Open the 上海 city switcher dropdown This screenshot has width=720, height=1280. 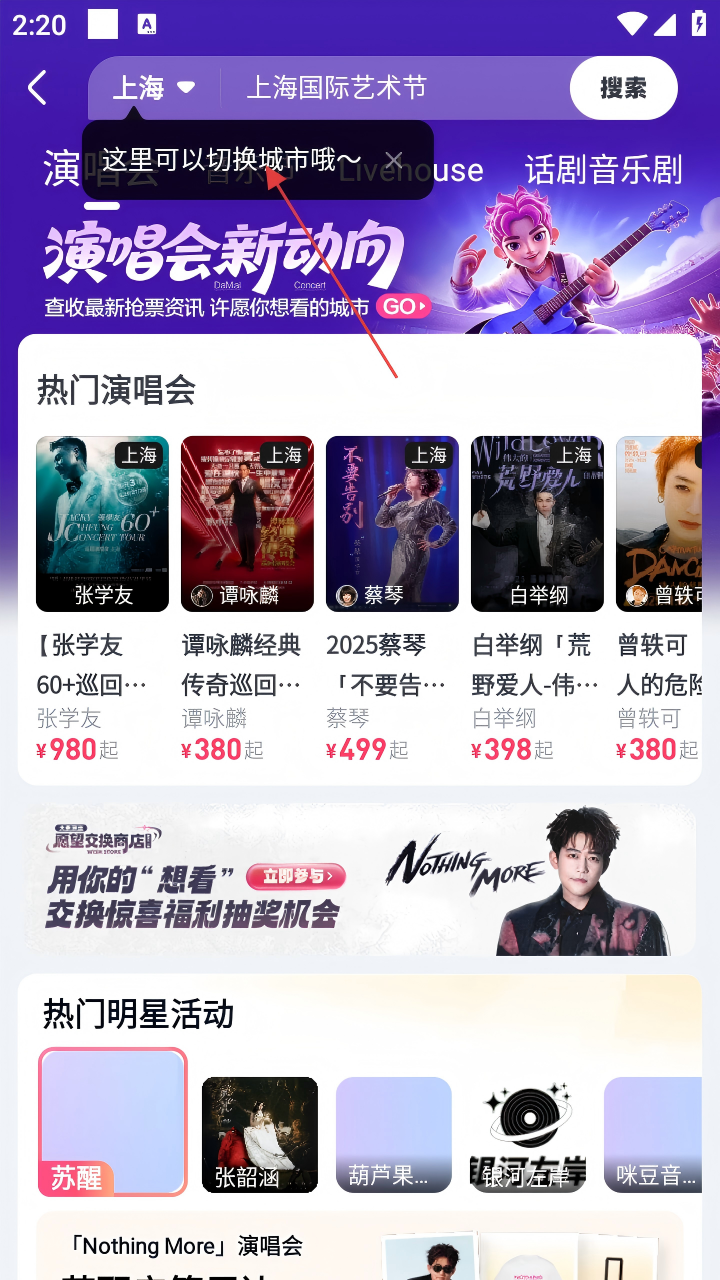click(x=153, y=88)
